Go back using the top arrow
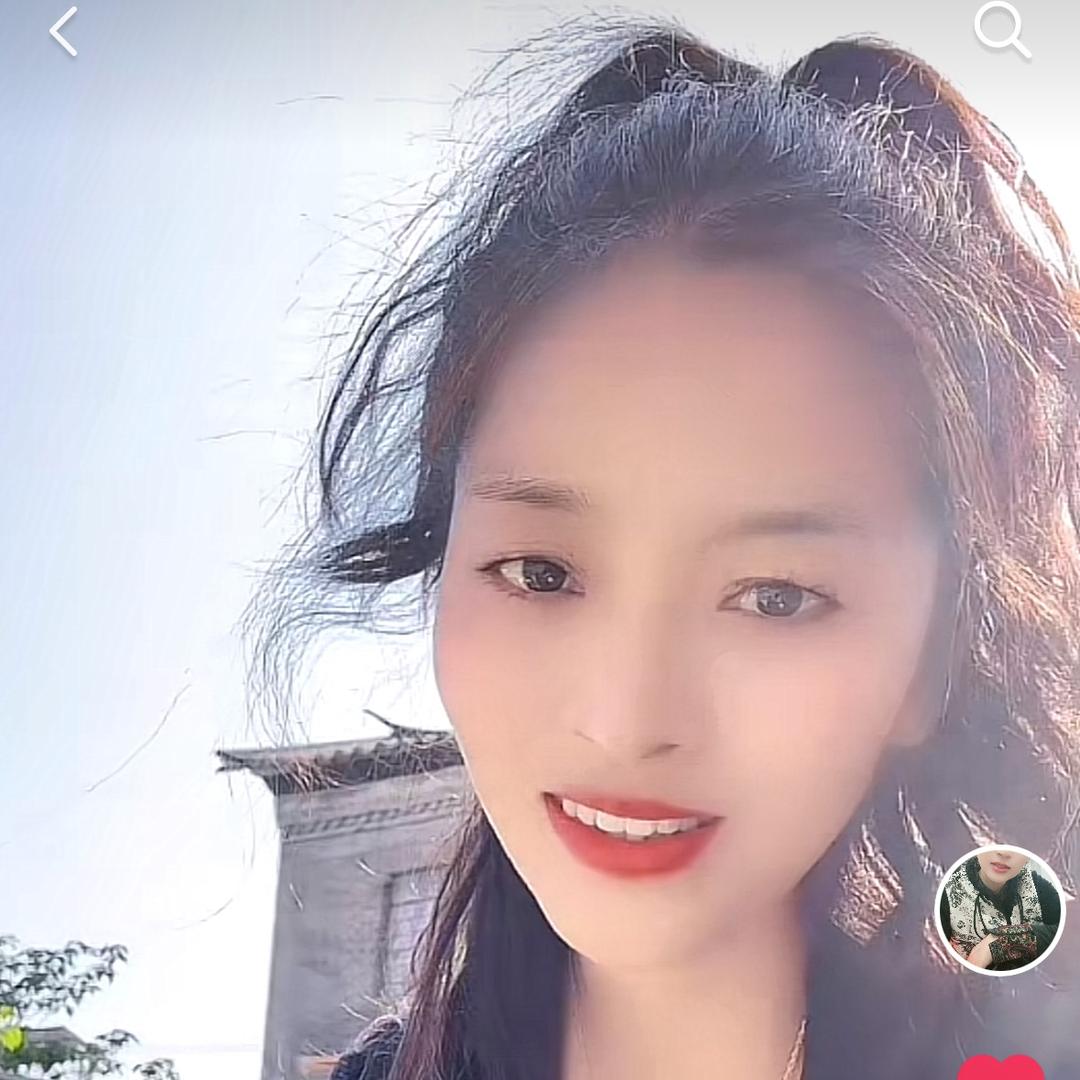The image size is (1080, 1080). point(63,32)
